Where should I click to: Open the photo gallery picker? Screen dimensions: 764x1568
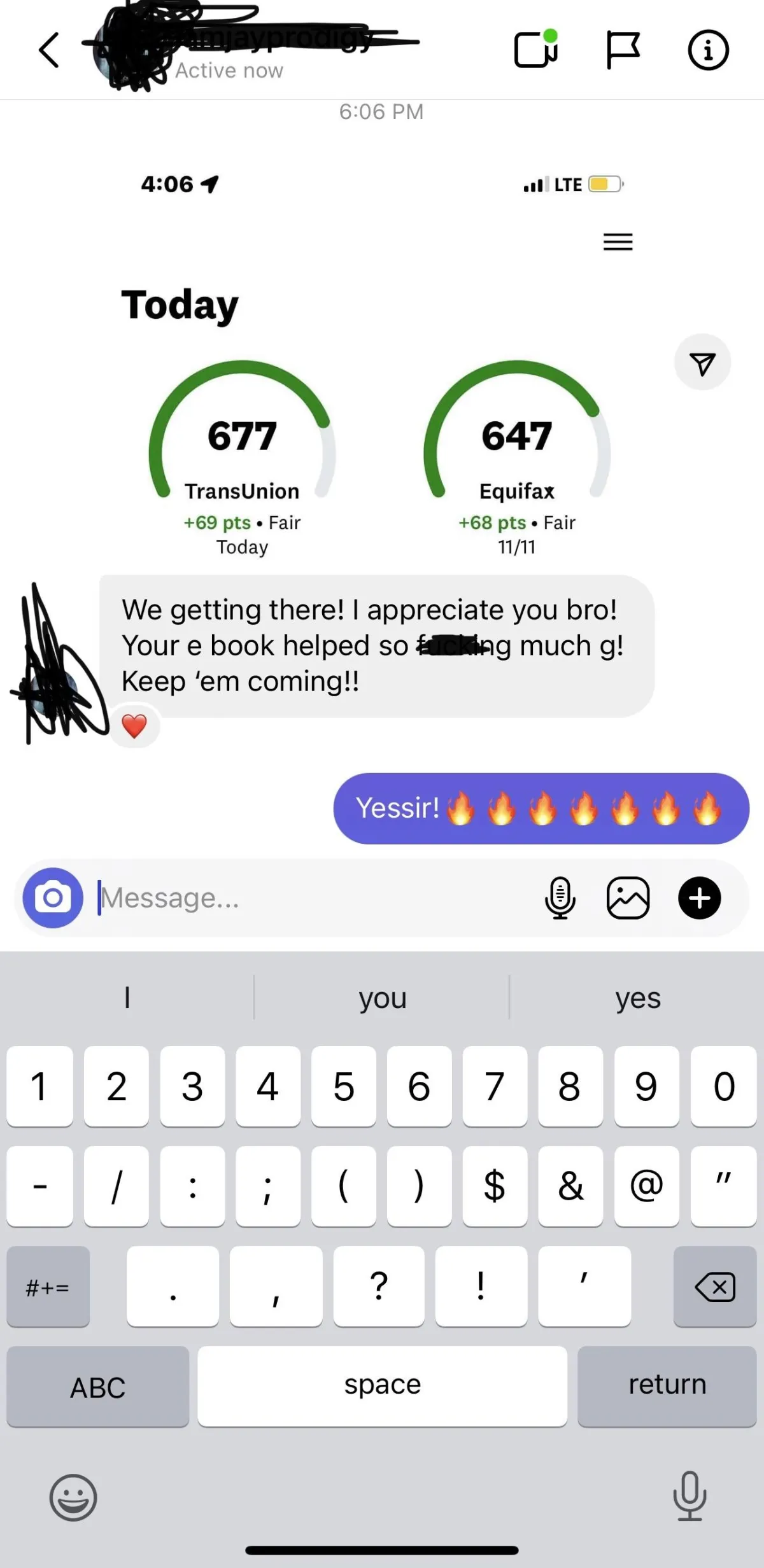[628, 898]
